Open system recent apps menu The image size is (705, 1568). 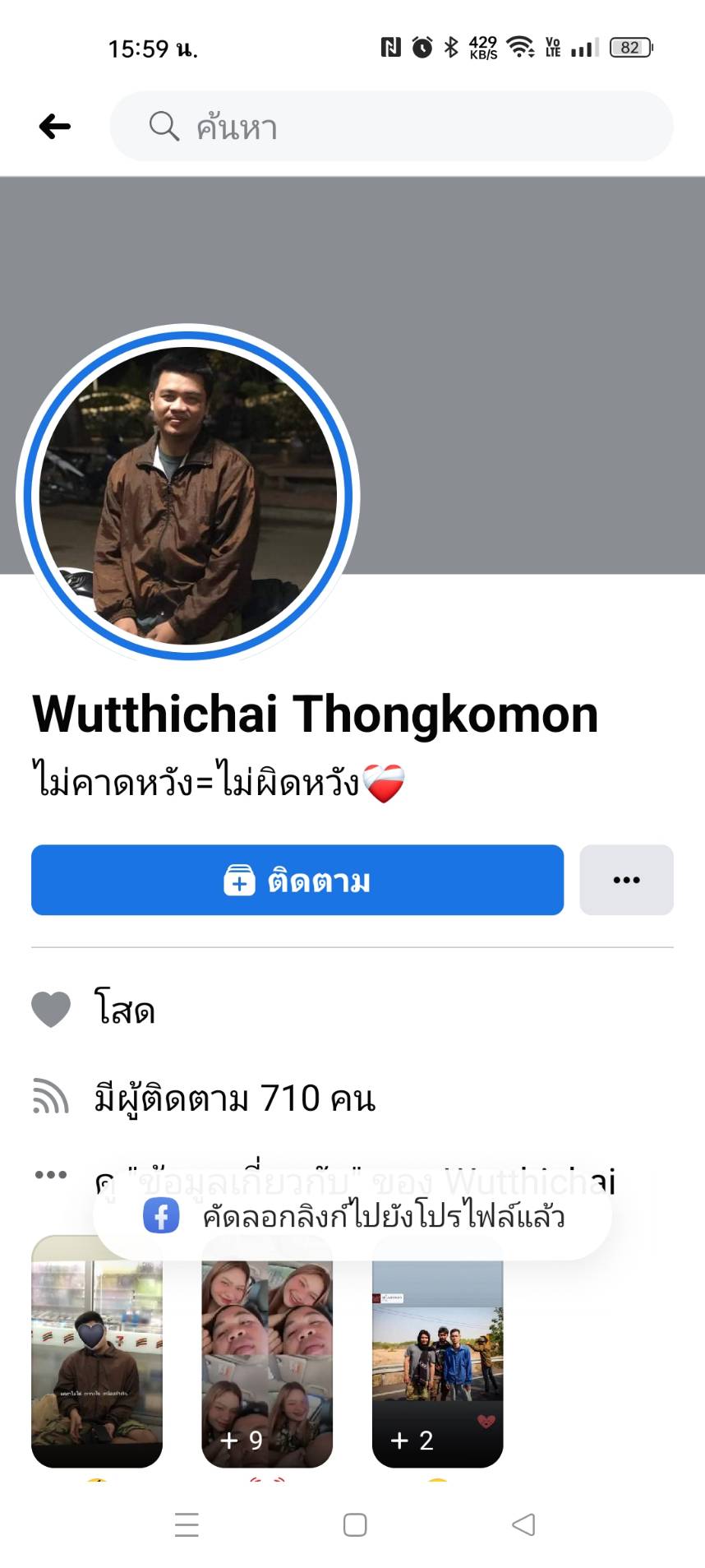pyautogui.click(x=187, y=1524)
